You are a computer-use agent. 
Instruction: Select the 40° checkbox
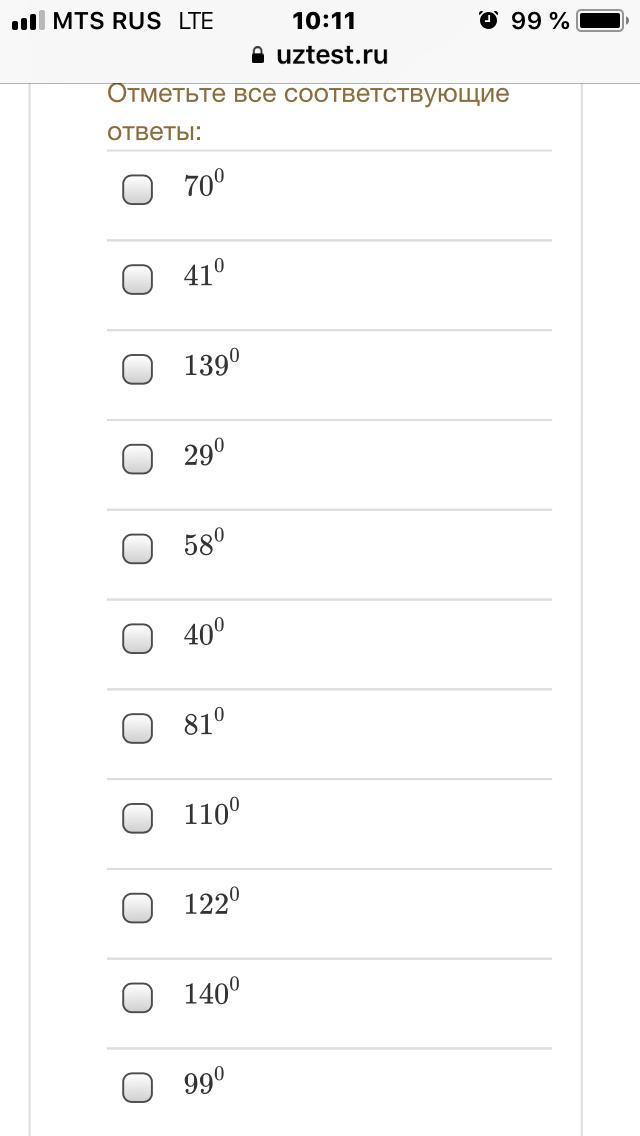point(137,639)
